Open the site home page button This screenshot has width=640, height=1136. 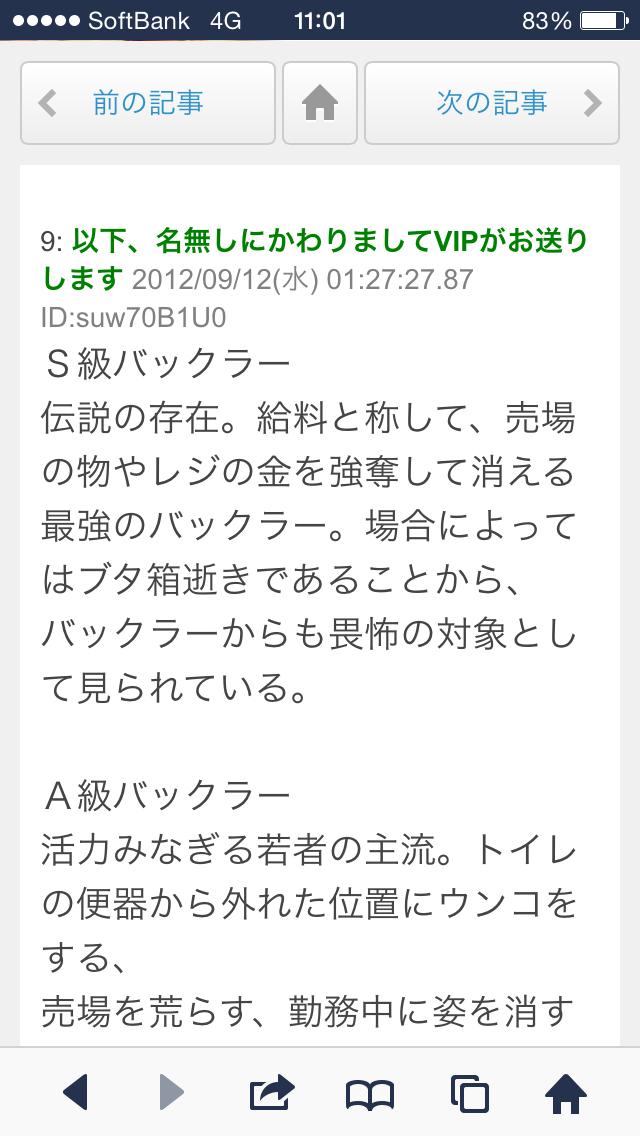pyautogui.click(x=320, y=102)
